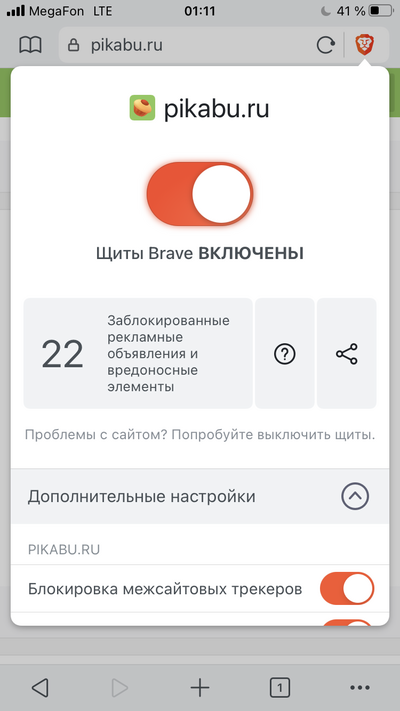Collapse the Дополнительные настройки section
Viewport: 400px width, 711px height.
click(355, 497)
